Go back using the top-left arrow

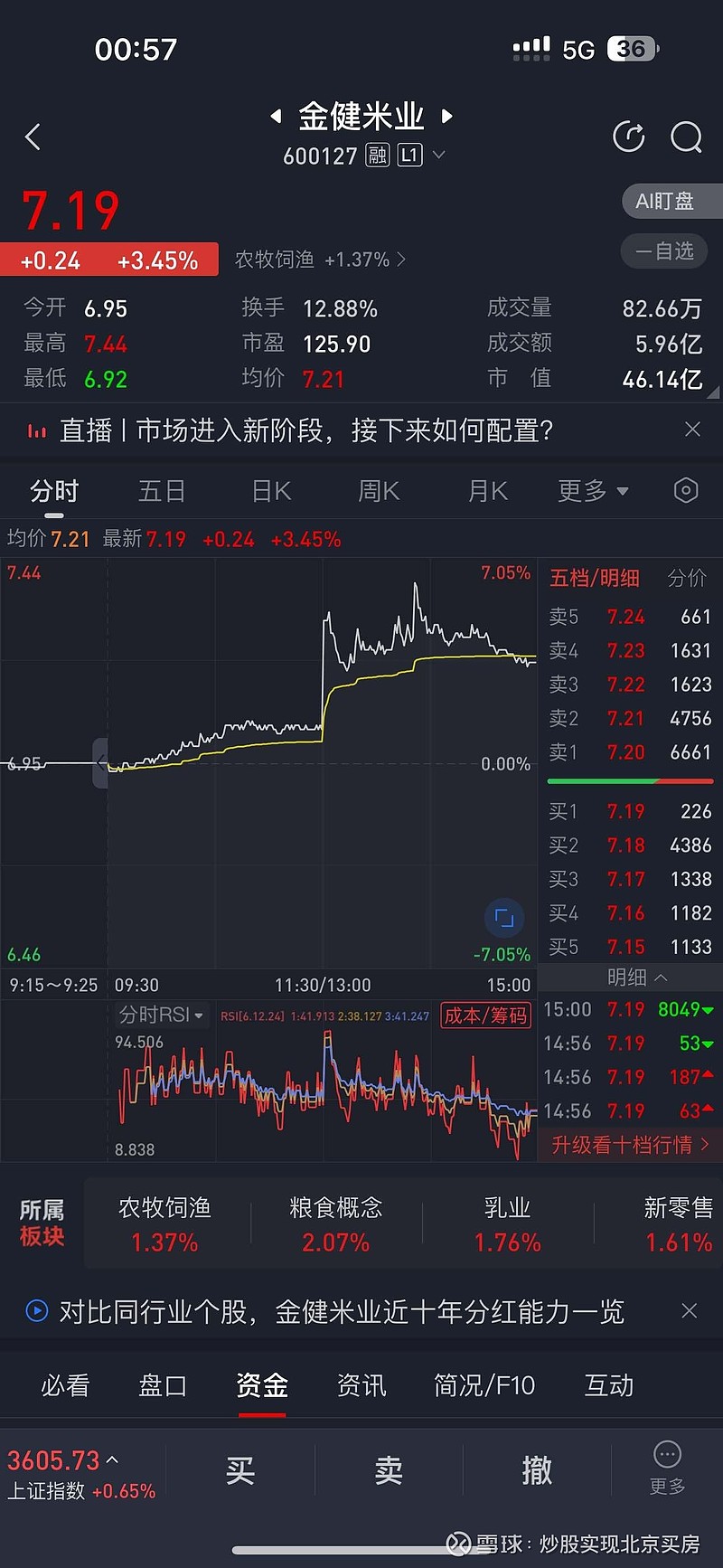click(33, 137)
